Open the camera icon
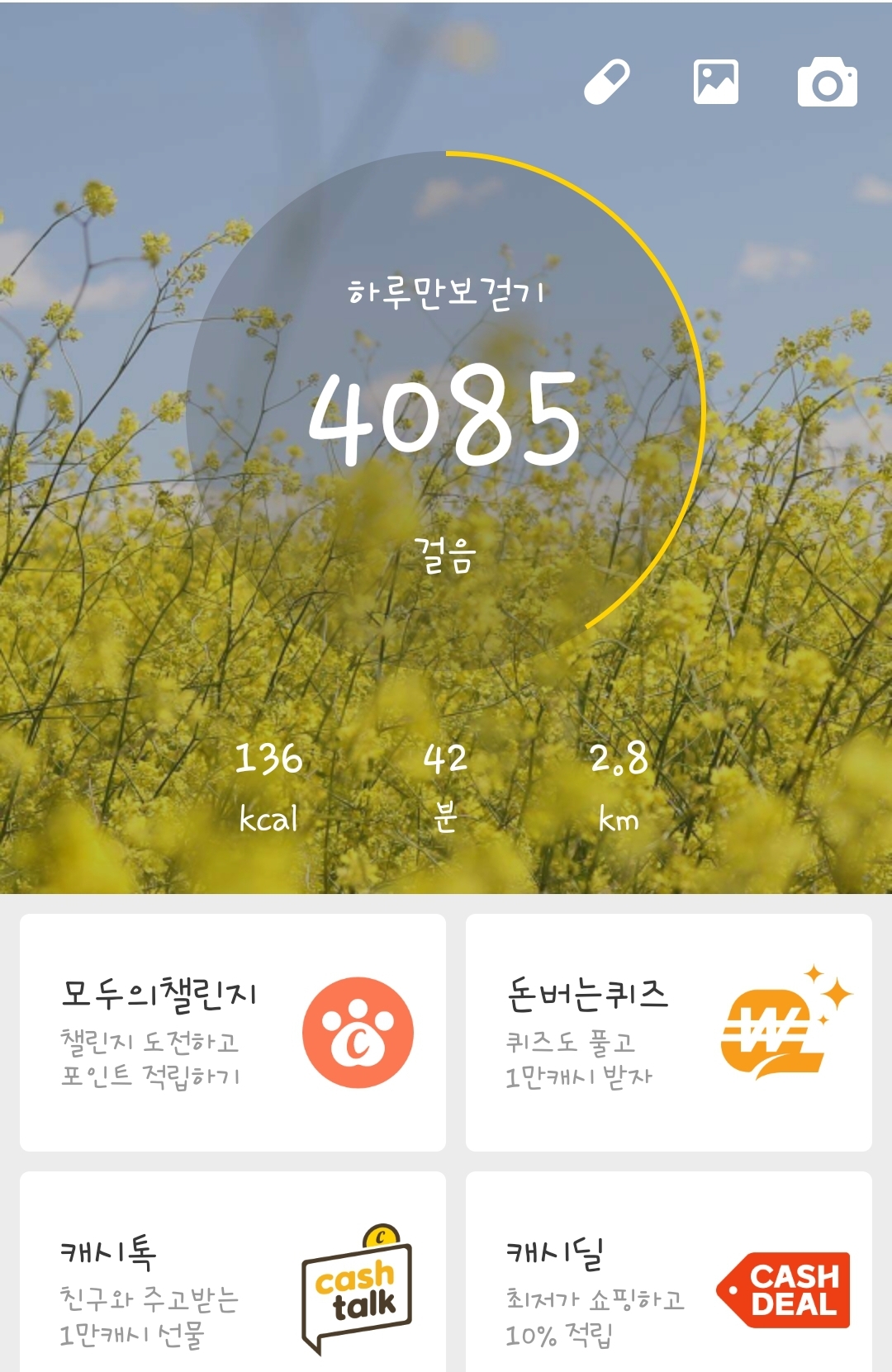Image resolution: width=892 pixels, height=1372 pixels. (x=827, y=83)
